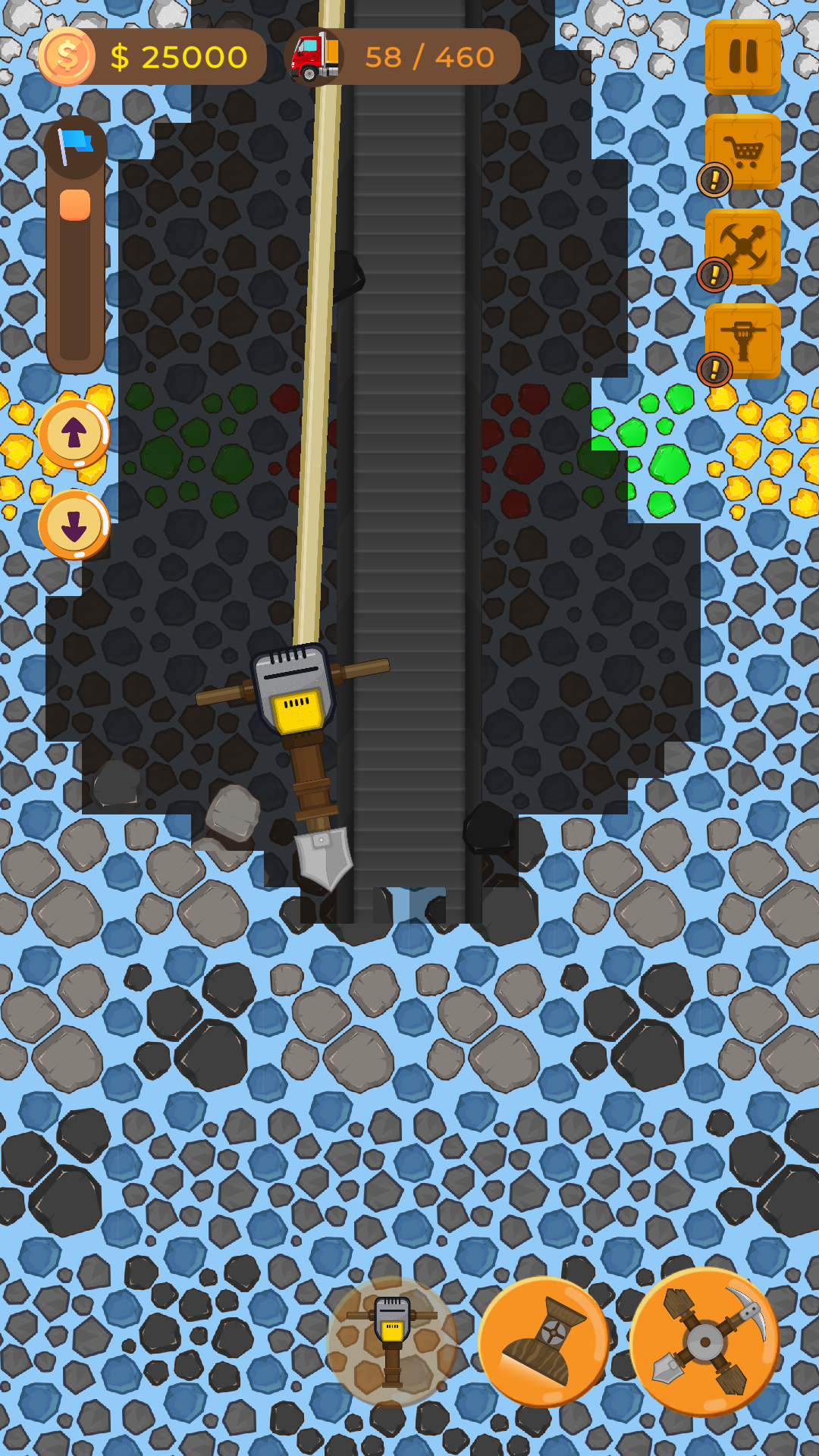819x1456 pixels.
Task: Open the jackhammer upgrade button
Action: [x=743, y=340]
